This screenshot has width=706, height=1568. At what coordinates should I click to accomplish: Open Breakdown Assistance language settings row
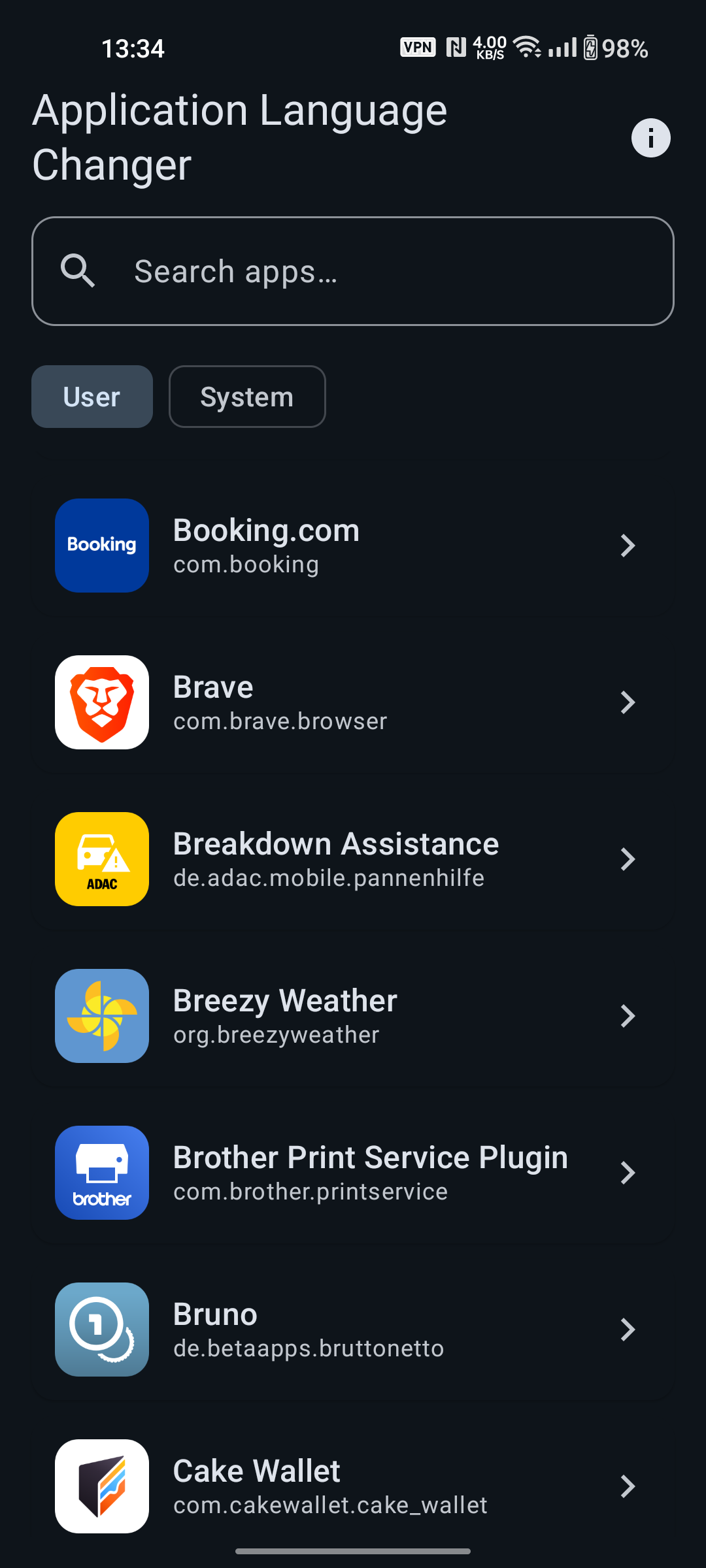(353, 859)
